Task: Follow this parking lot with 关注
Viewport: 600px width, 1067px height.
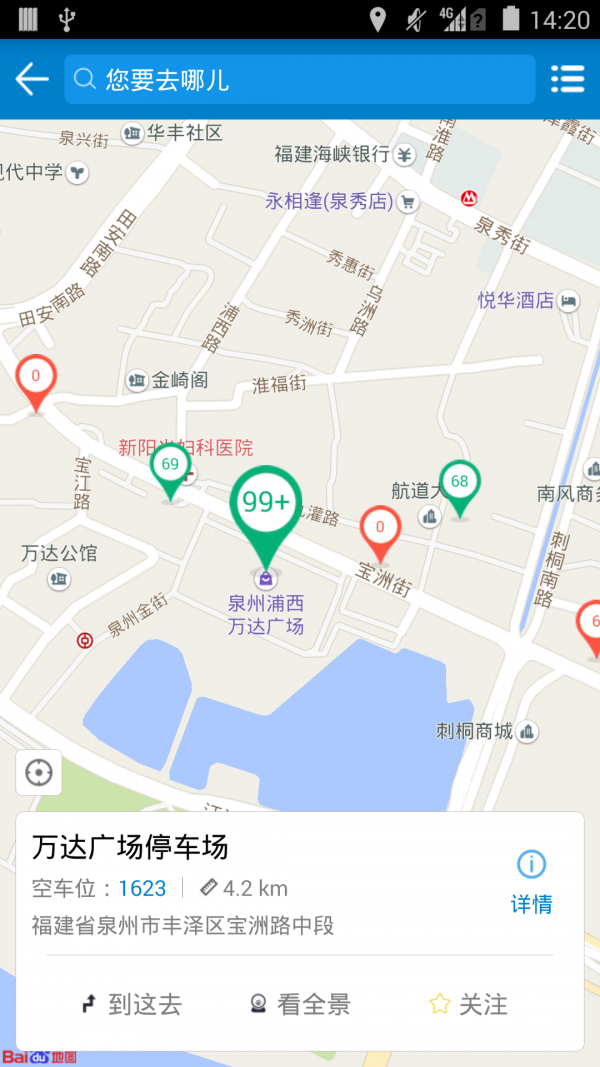Action: (468, 1004)
